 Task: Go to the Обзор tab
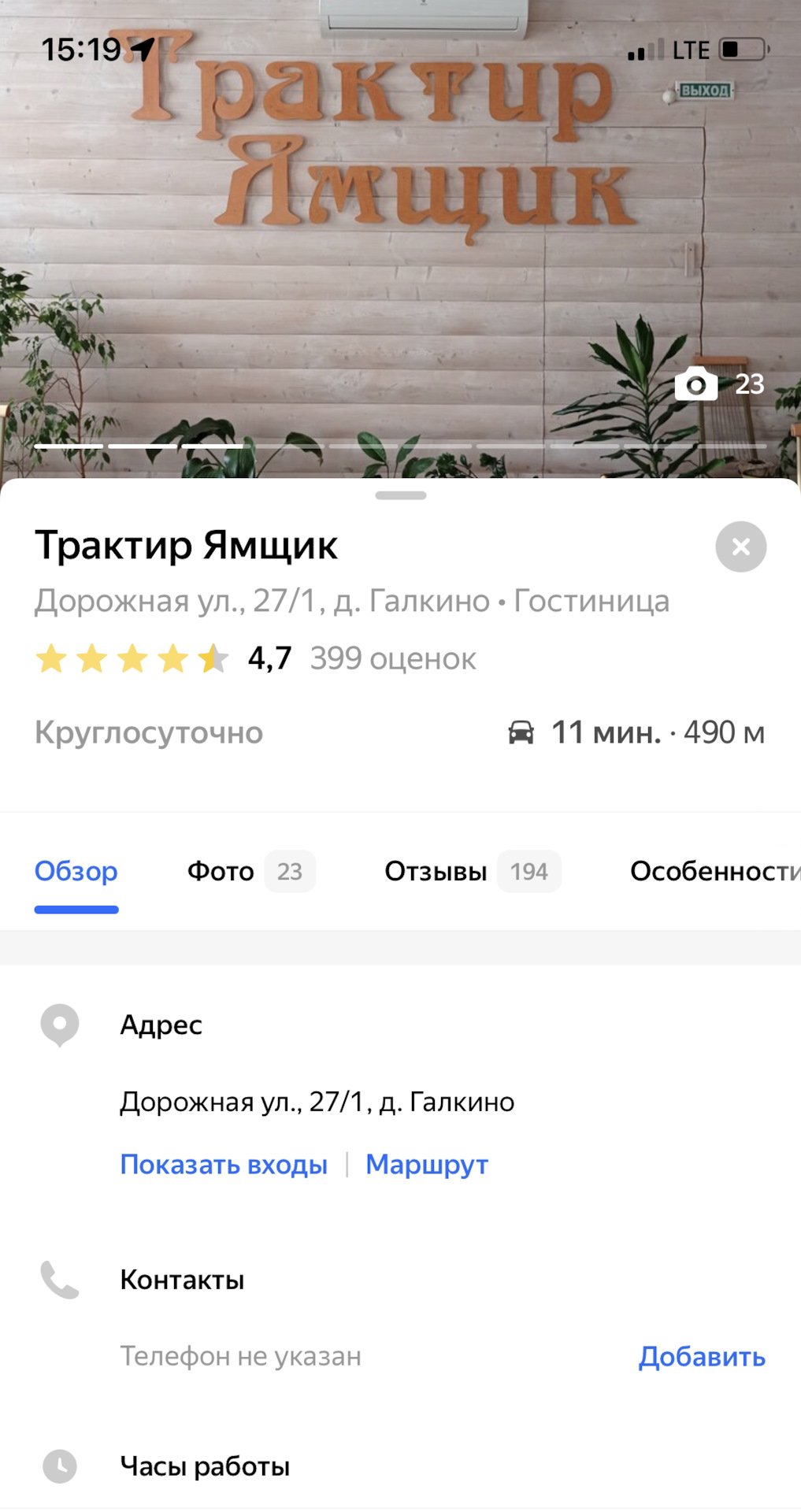pyautogui.click(x=76, y=871)
